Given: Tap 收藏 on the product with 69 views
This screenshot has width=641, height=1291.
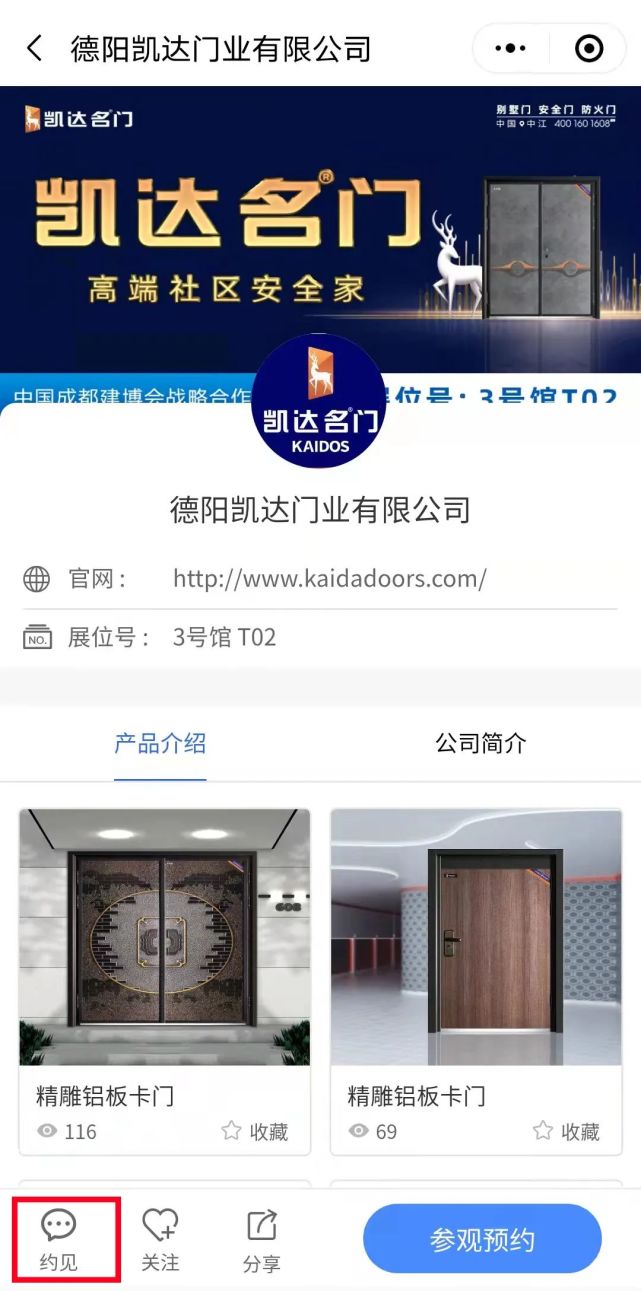Looking at the screenshot, I should coord(566,1131).
